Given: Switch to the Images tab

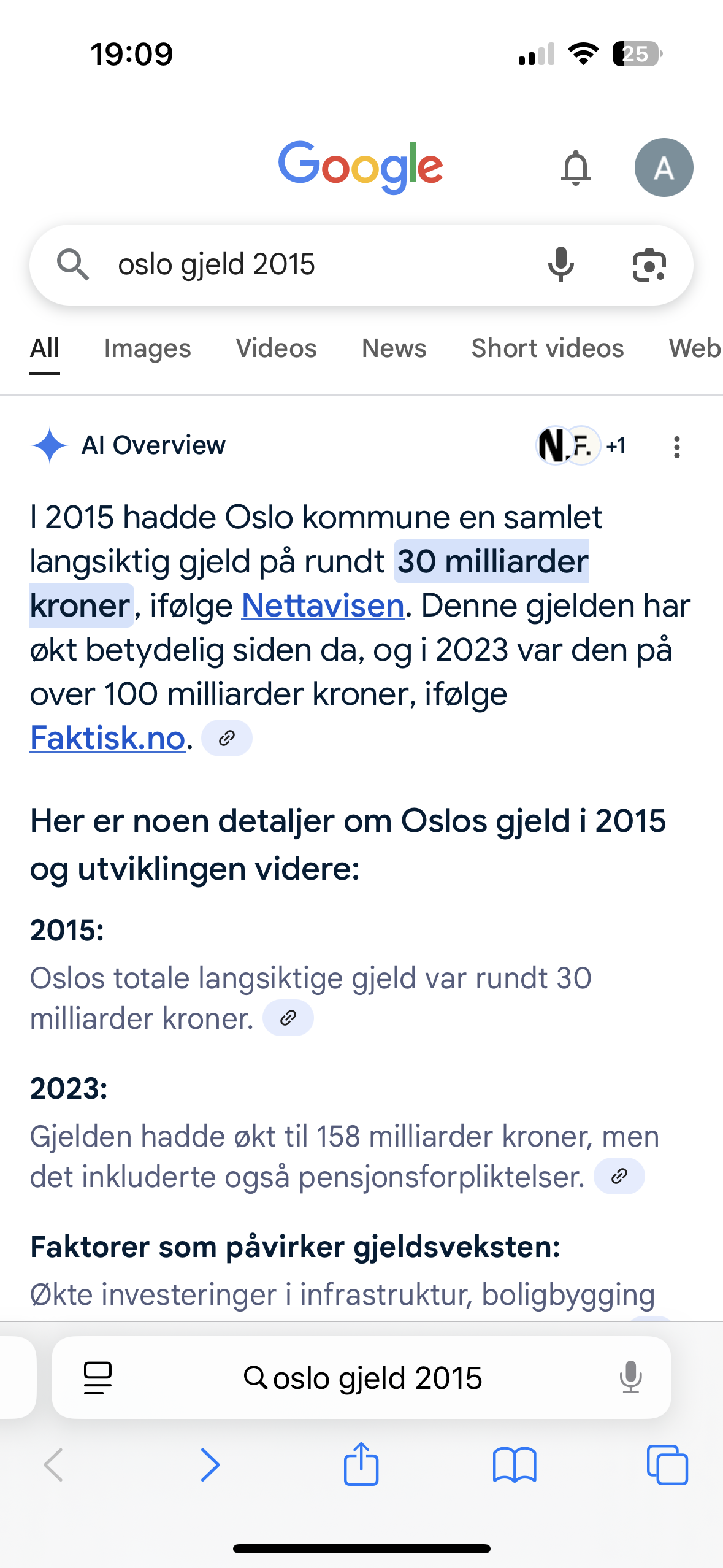Looking at the screenshot, I should 147,348.
